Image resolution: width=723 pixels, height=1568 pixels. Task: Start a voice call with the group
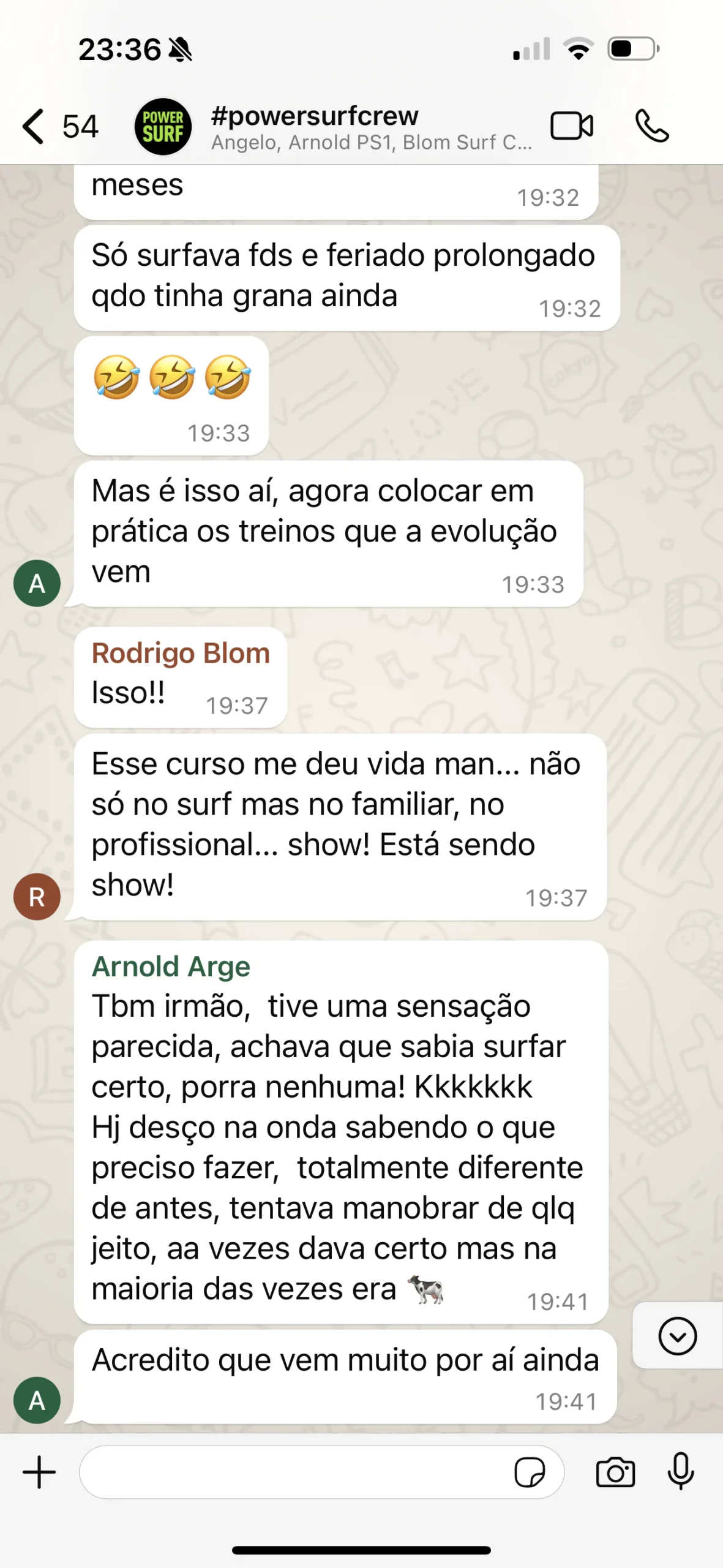coord(652,127)
